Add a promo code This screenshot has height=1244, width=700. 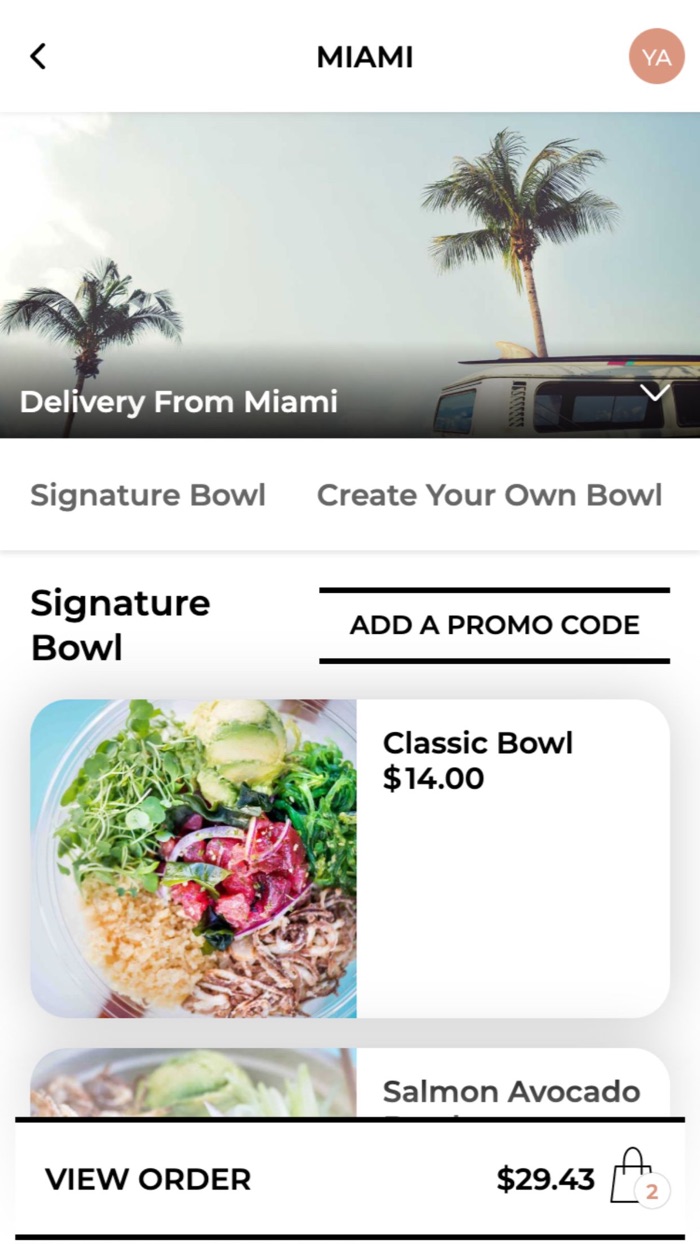point(494,625)
